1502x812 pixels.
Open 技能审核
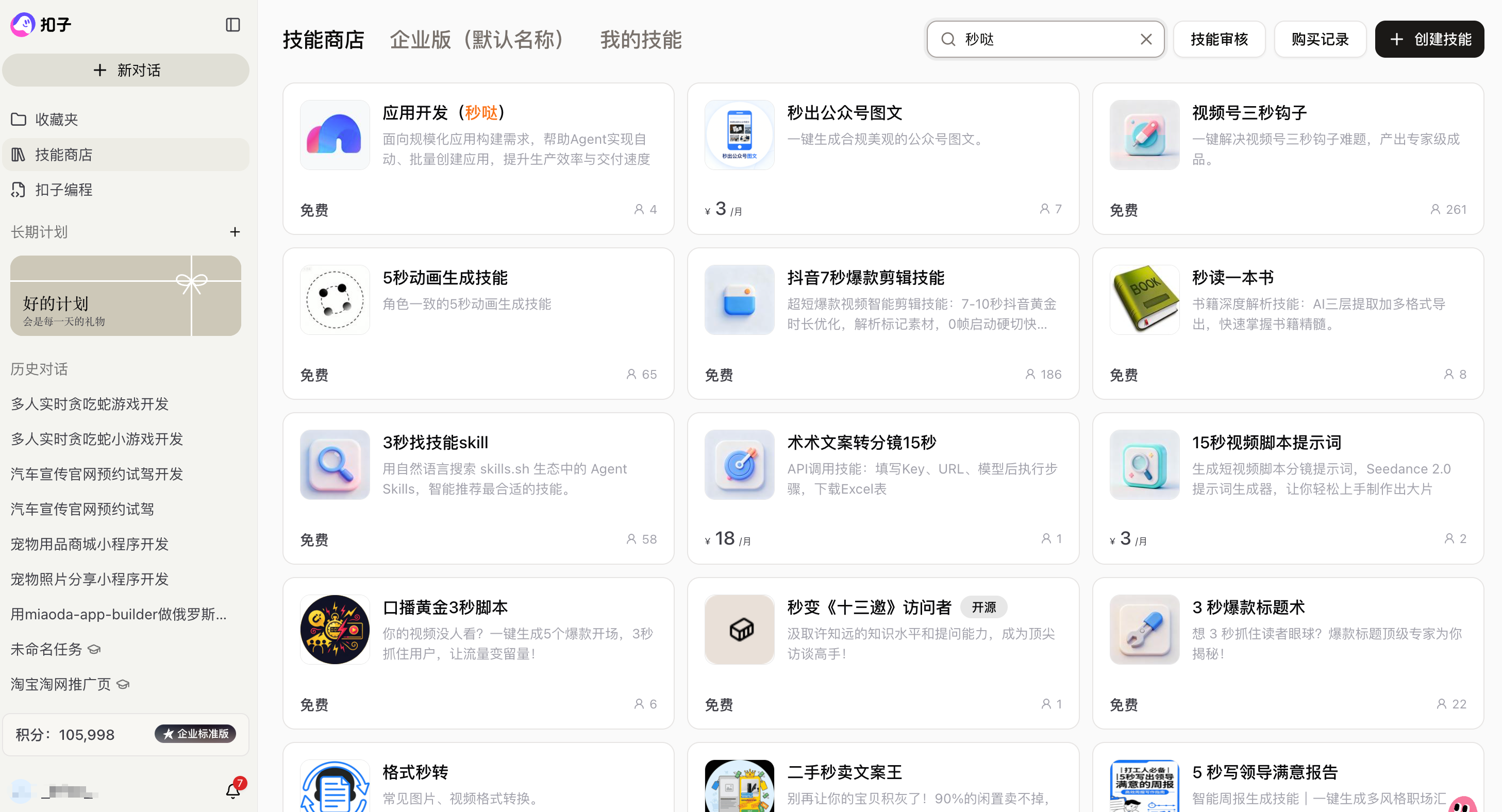coord(1219,39)
